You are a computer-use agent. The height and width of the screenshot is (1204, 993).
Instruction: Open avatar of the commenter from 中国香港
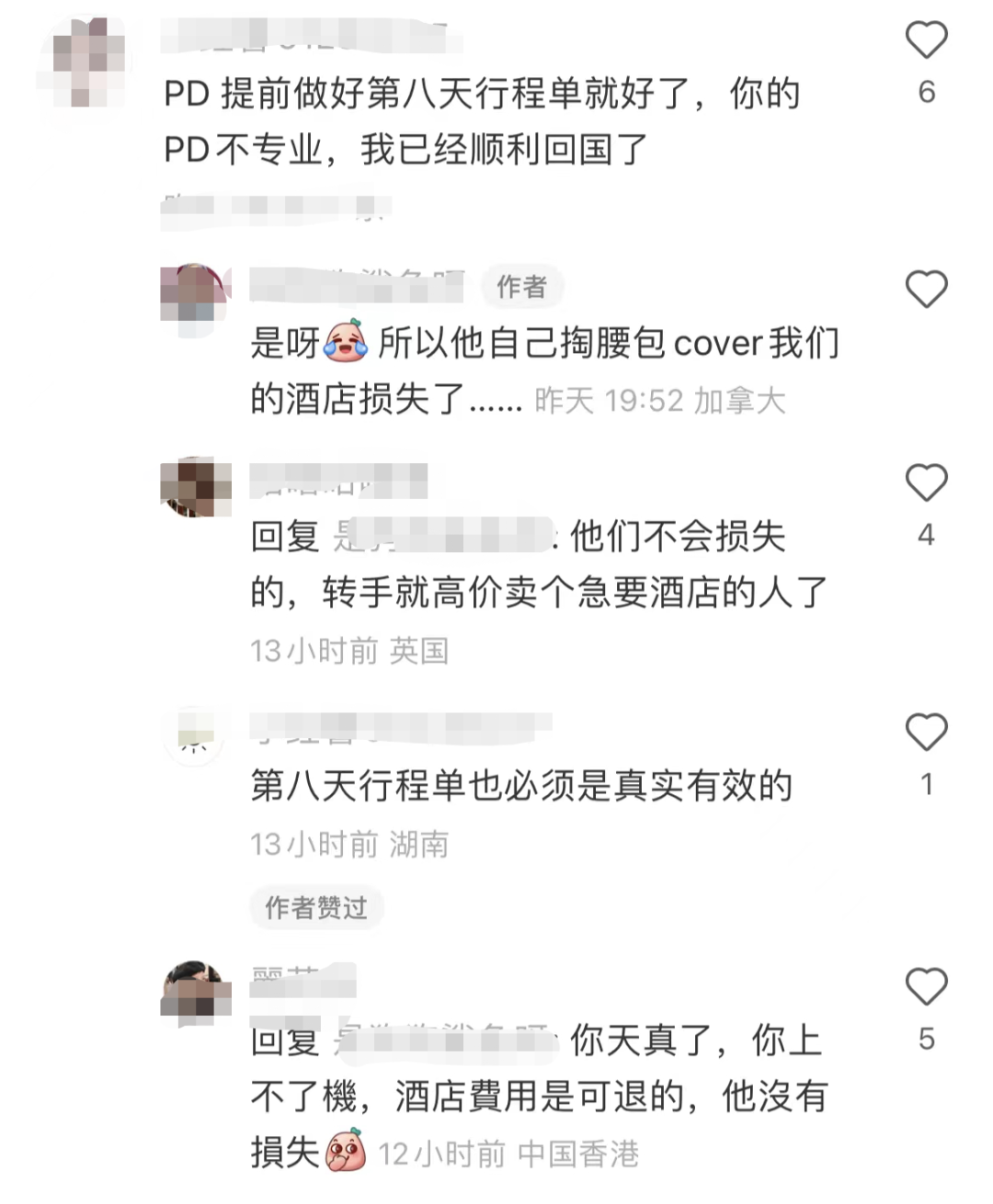coord(196,994)
